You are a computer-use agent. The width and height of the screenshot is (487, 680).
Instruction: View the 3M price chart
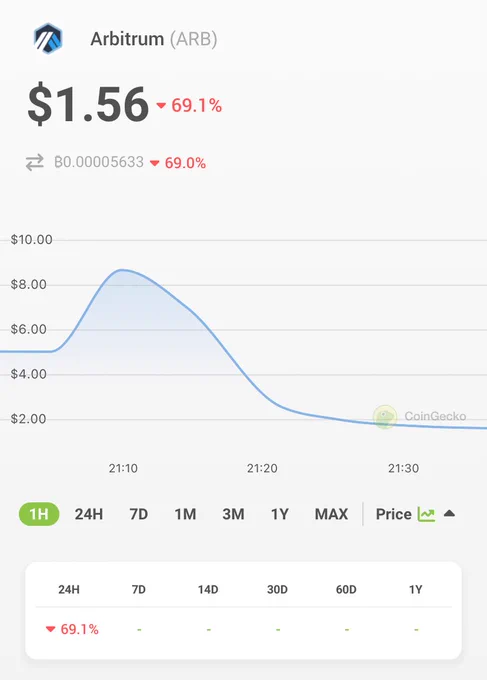(233, 514)
